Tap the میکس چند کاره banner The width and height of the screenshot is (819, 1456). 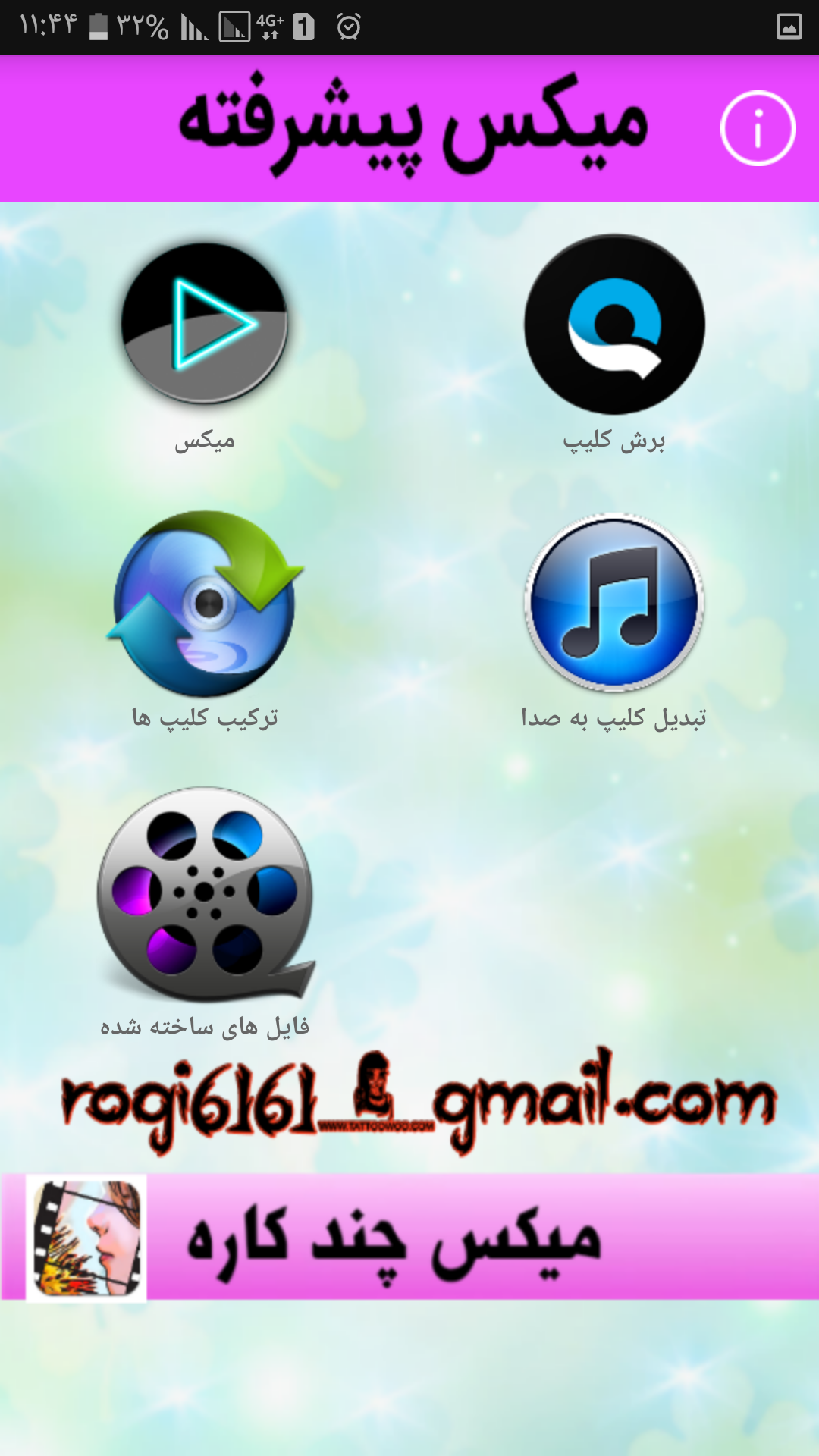pyautogui.click(x=409, y=1237)
